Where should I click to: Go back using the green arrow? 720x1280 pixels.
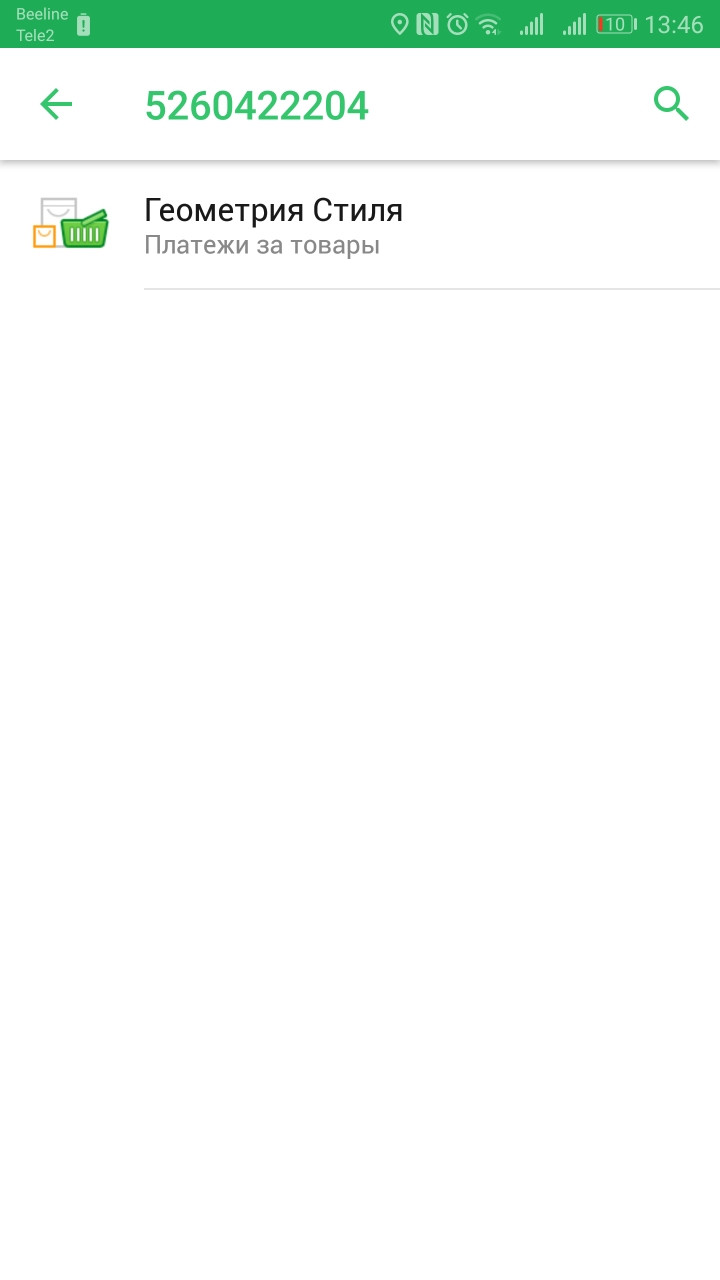pyautogui.click(x=56, y=104)
